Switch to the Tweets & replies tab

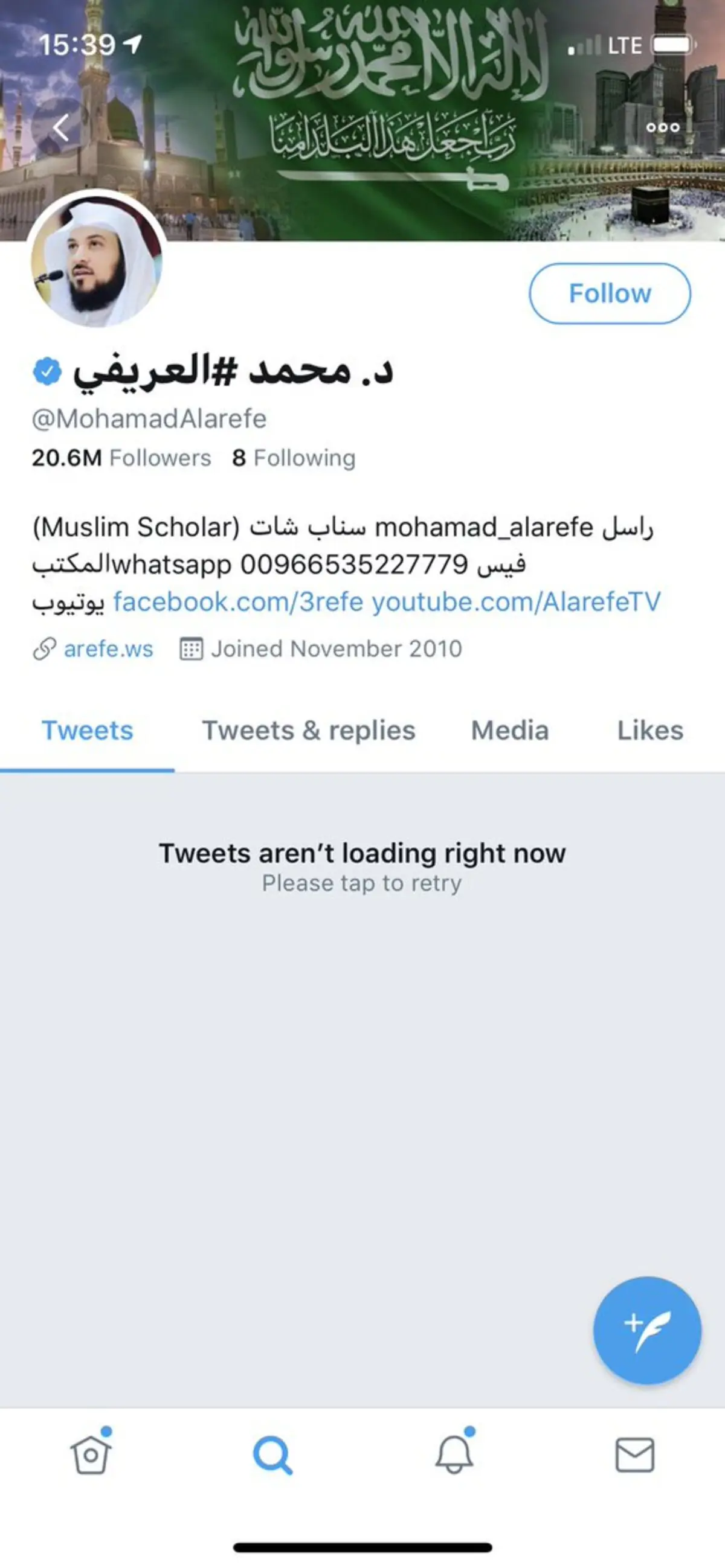tap(308, 731)
